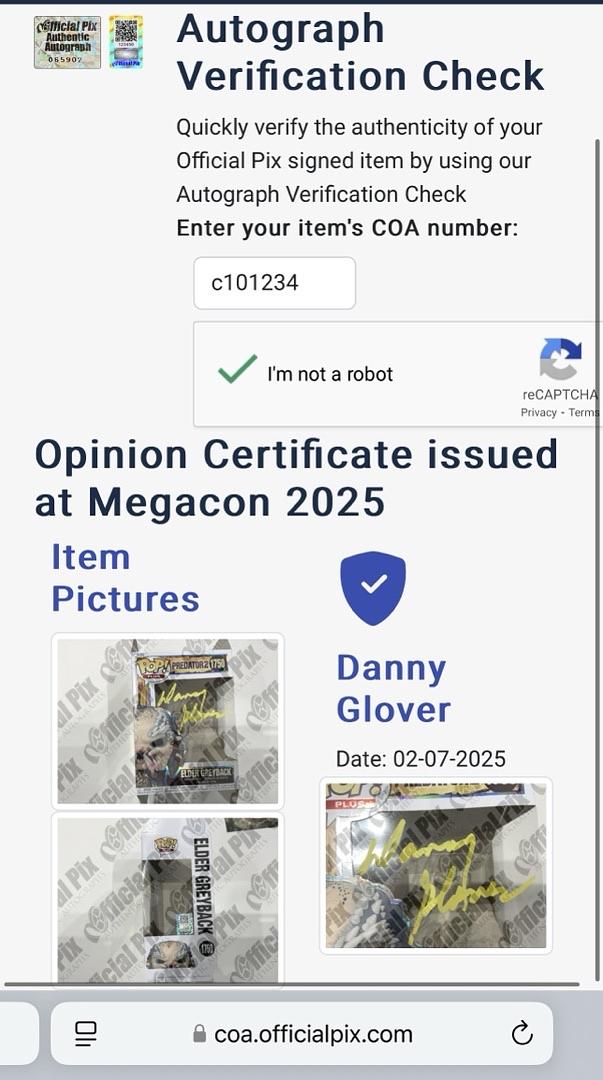Screen dimensions: 603x1080
Task: Open the browser page menu icon
Action: click(86, 1034)
